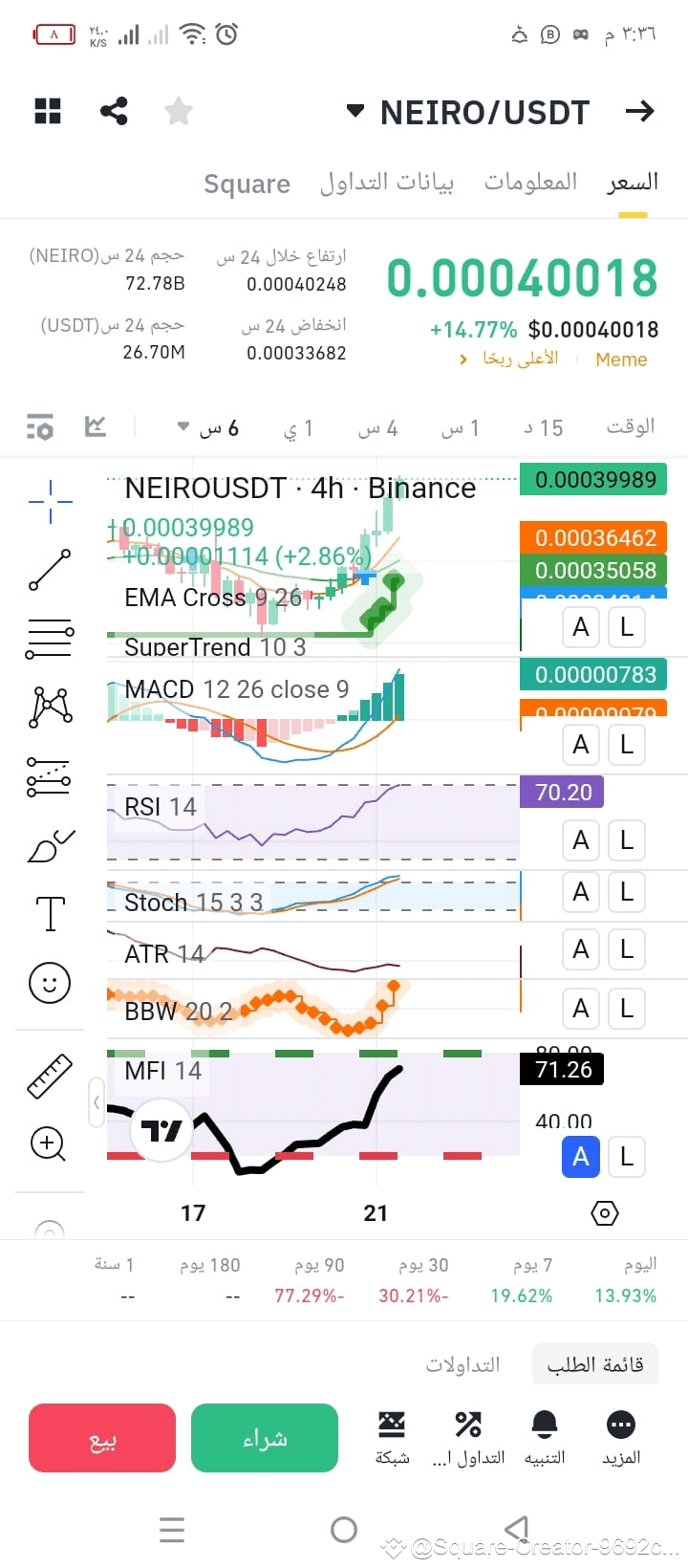This screenshot has height=1568, width=688.
Task: Tap the بيع sell button
Action: (102, 1438)
